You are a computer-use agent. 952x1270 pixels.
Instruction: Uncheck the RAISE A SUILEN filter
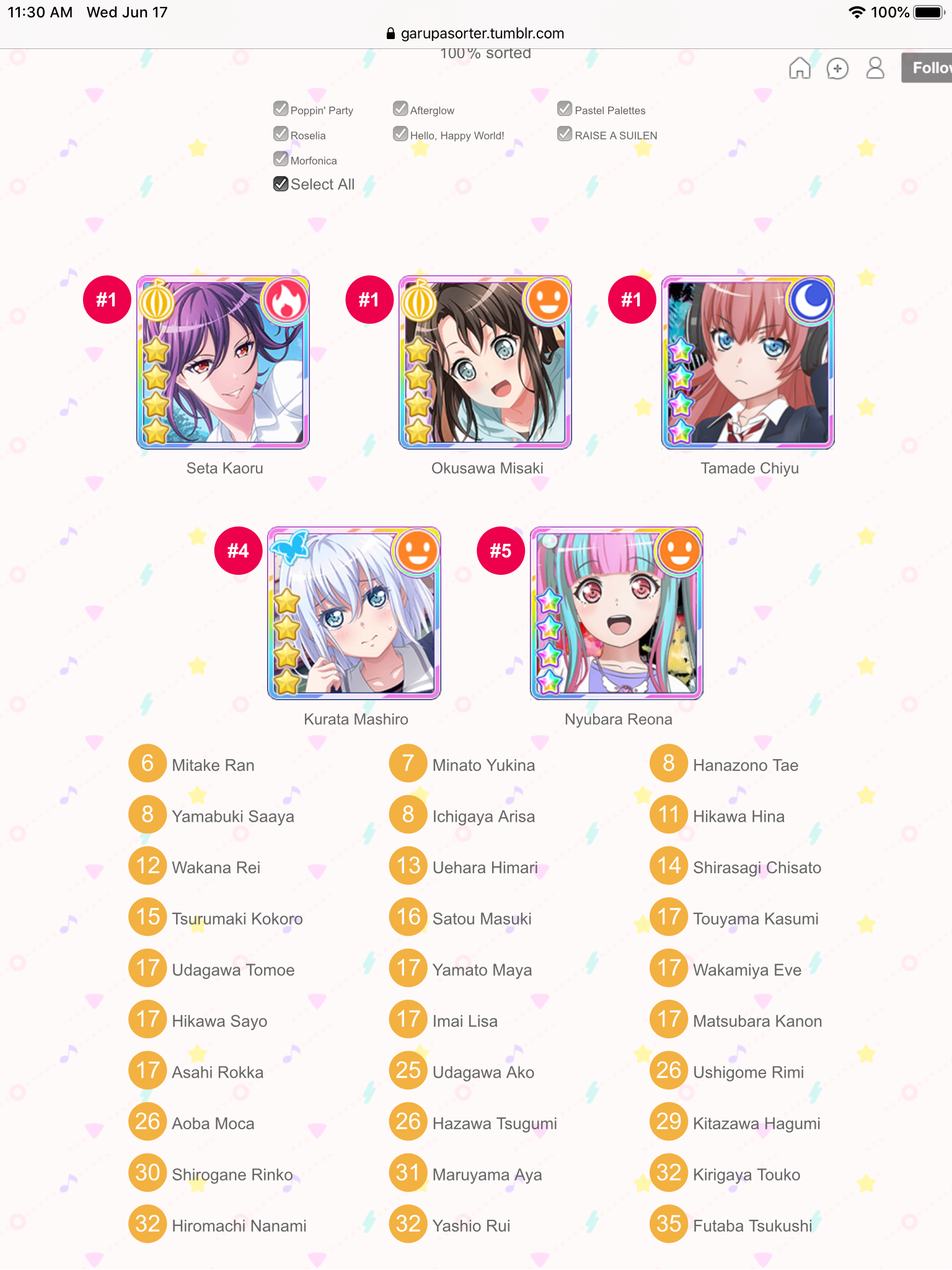click(565, 135)
